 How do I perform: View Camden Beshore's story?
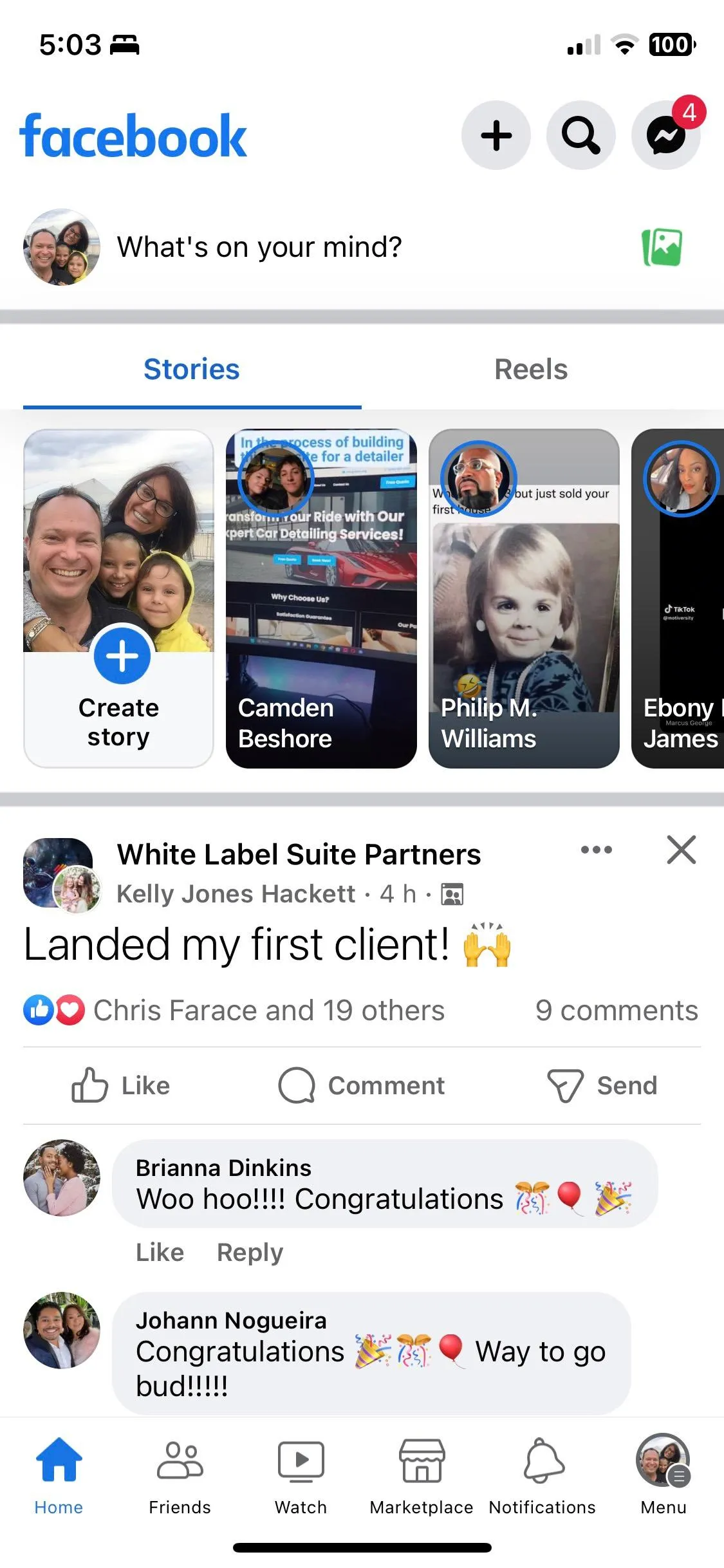click(321, 599)
